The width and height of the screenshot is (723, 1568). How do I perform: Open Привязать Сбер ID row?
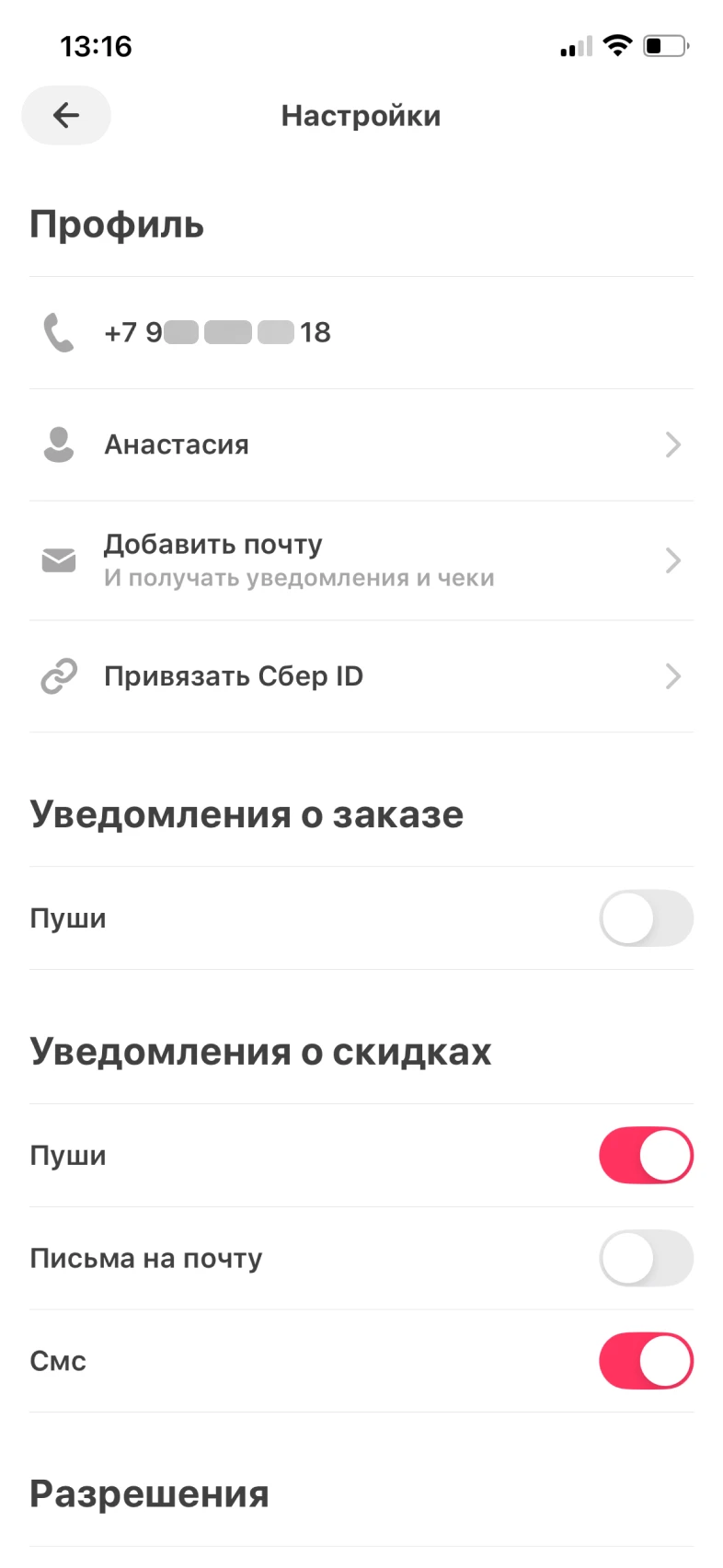361,677
